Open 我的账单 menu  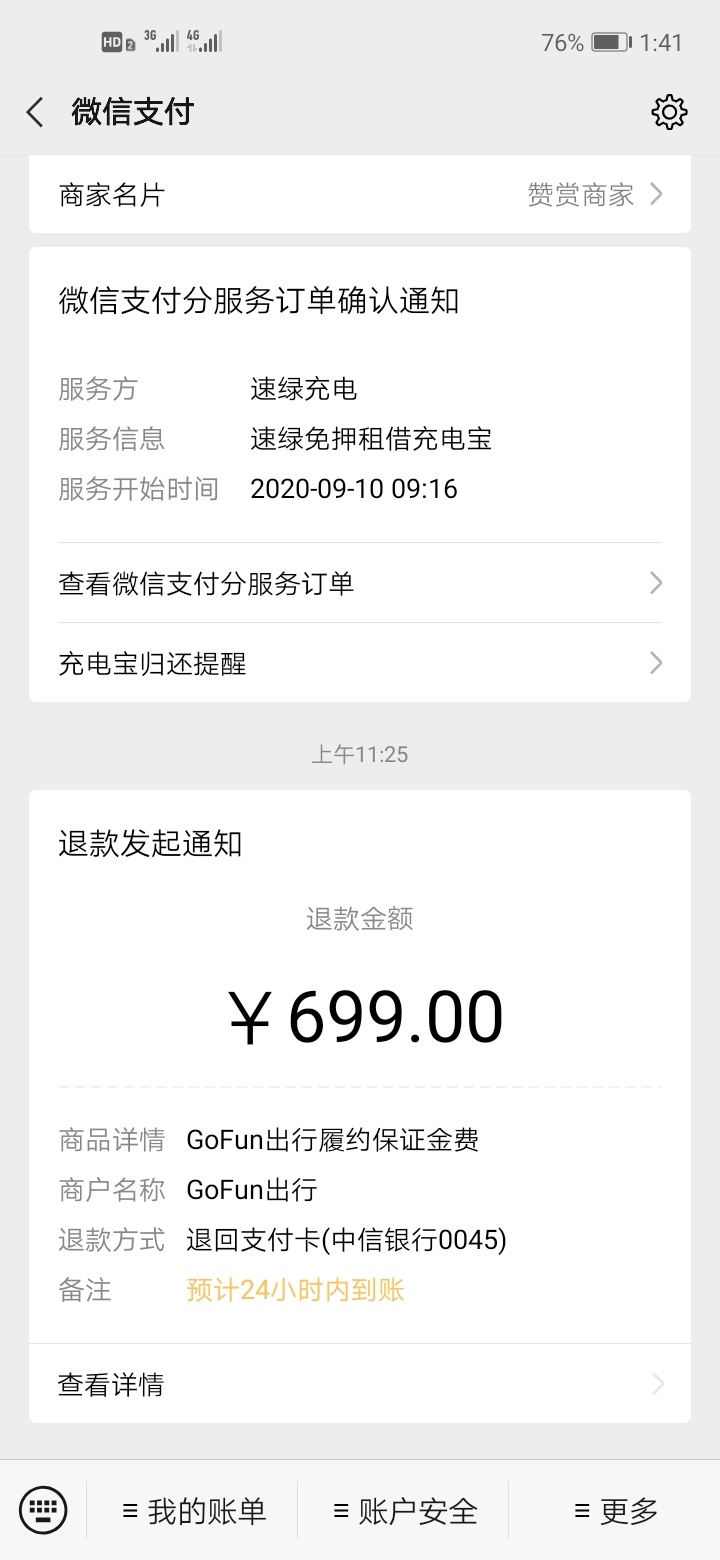(193, 1511)
